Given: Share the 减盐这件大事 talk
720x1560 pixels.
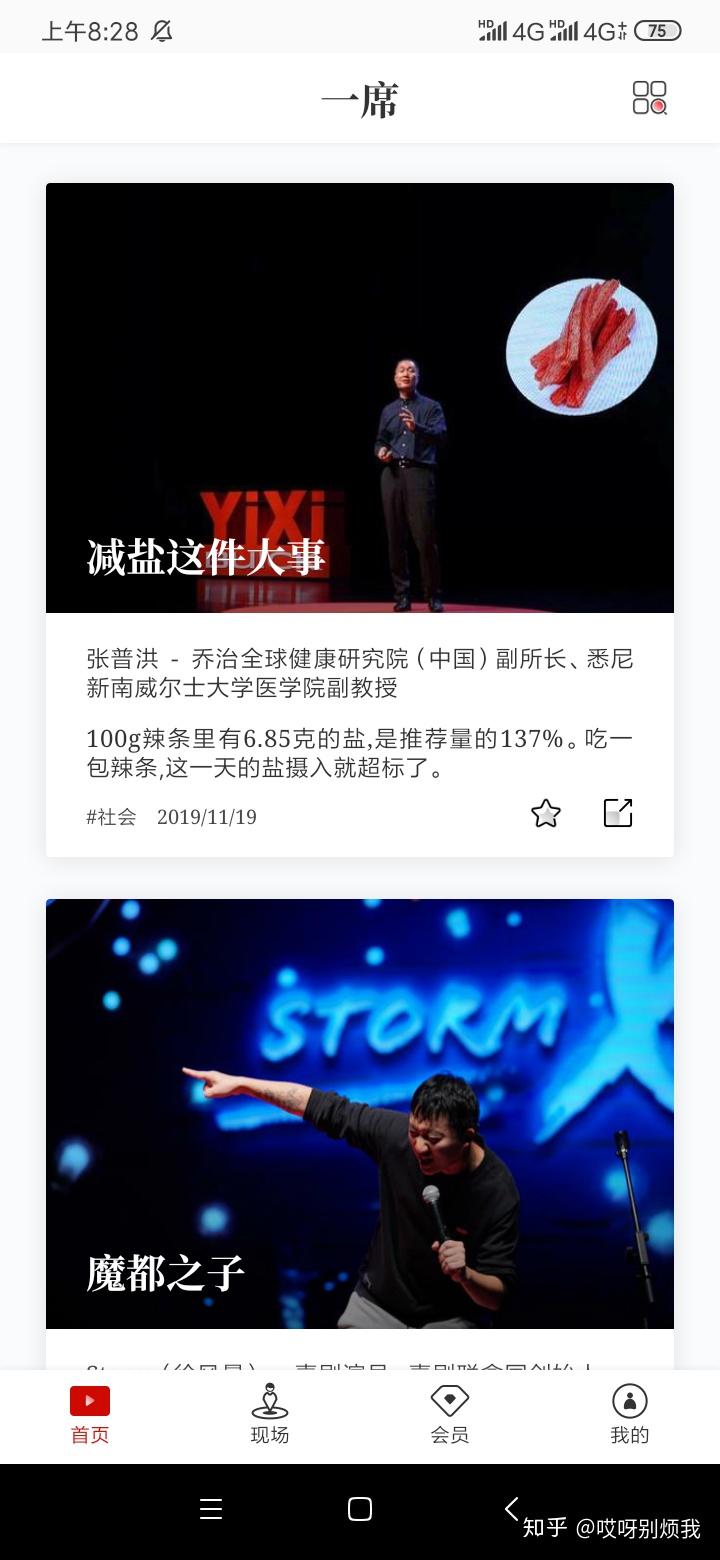Looking at the screenshot, I should point(618,813).
